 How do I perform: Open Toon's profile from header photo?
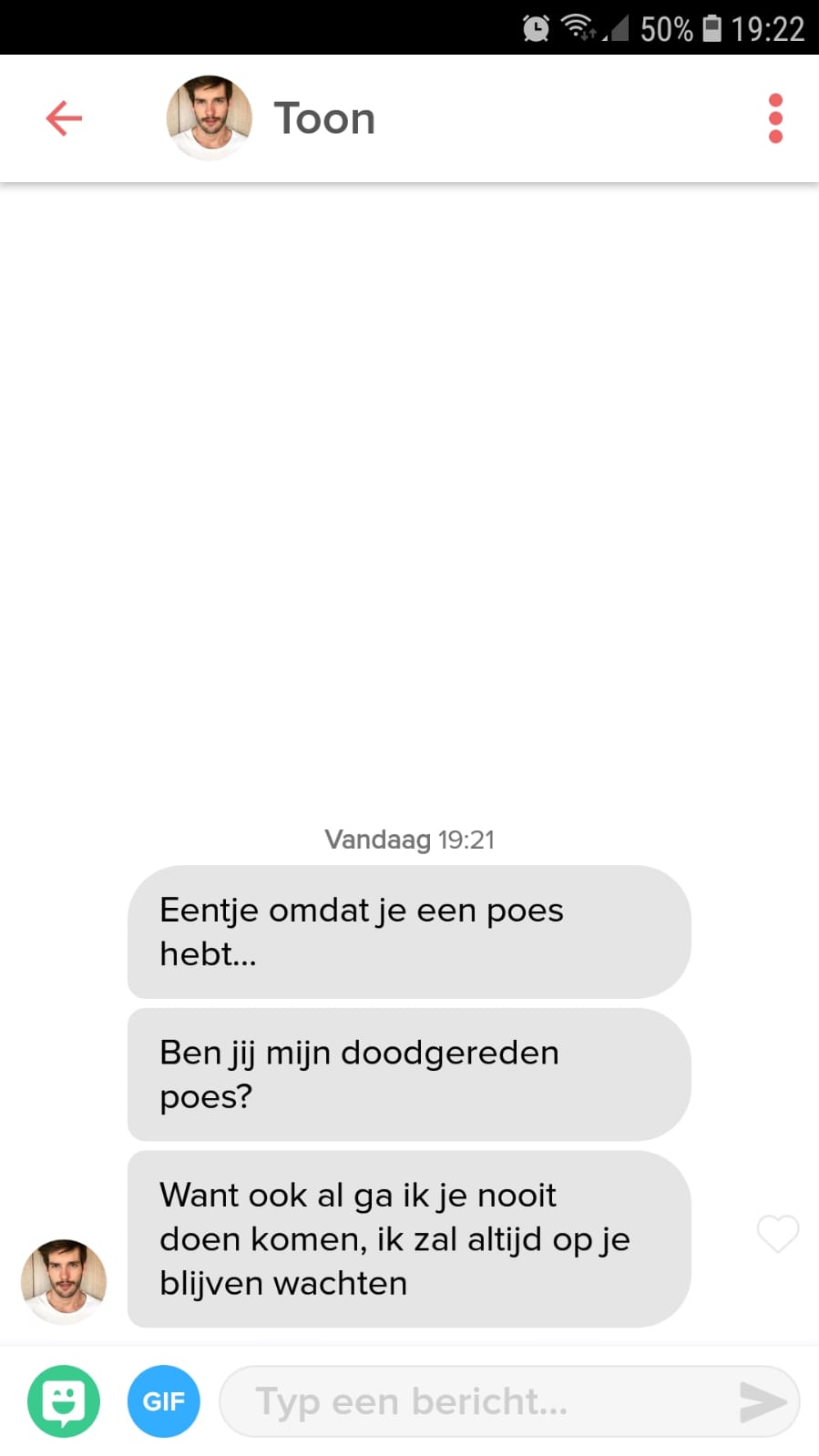click(210, 118)
